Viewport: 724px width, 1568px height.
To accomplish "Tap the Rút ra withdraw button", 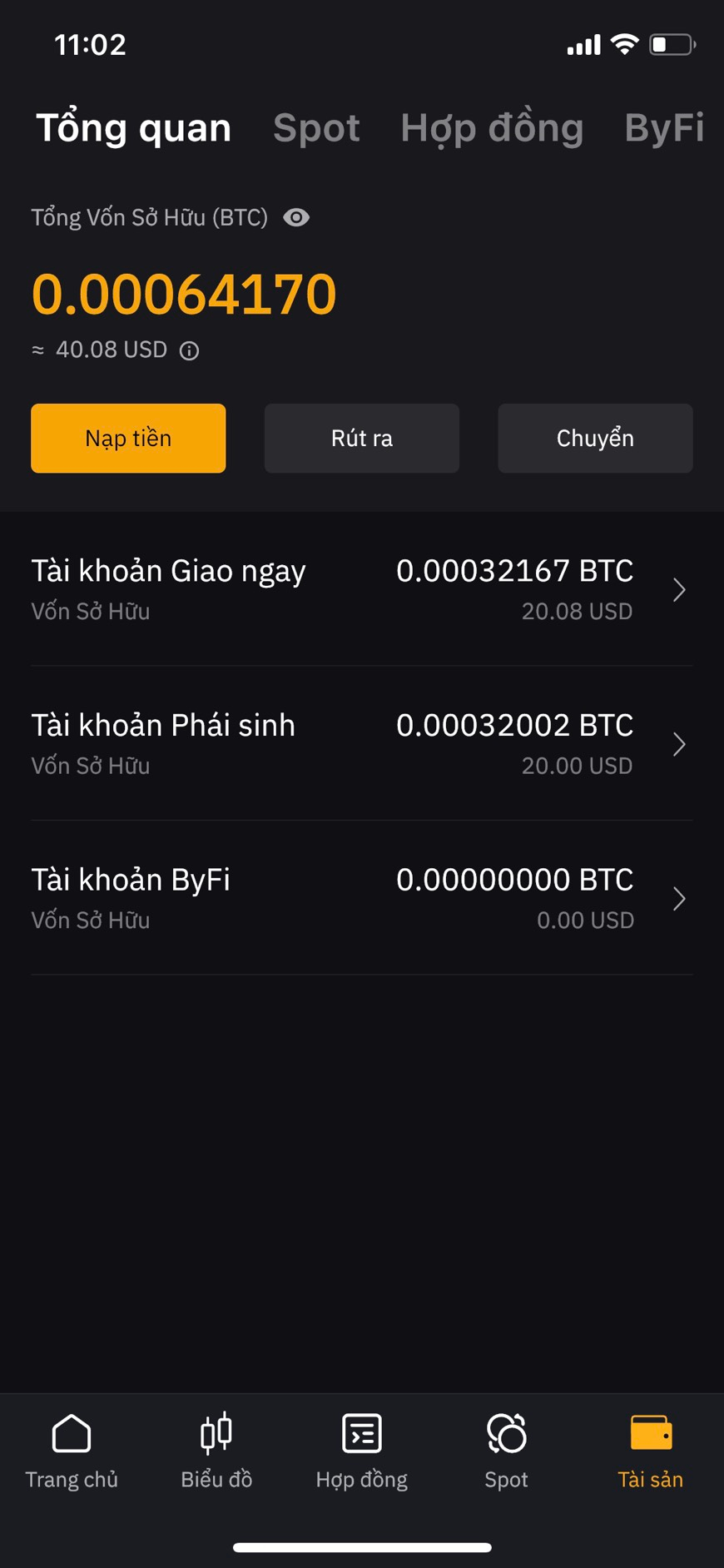I will 361,439.
